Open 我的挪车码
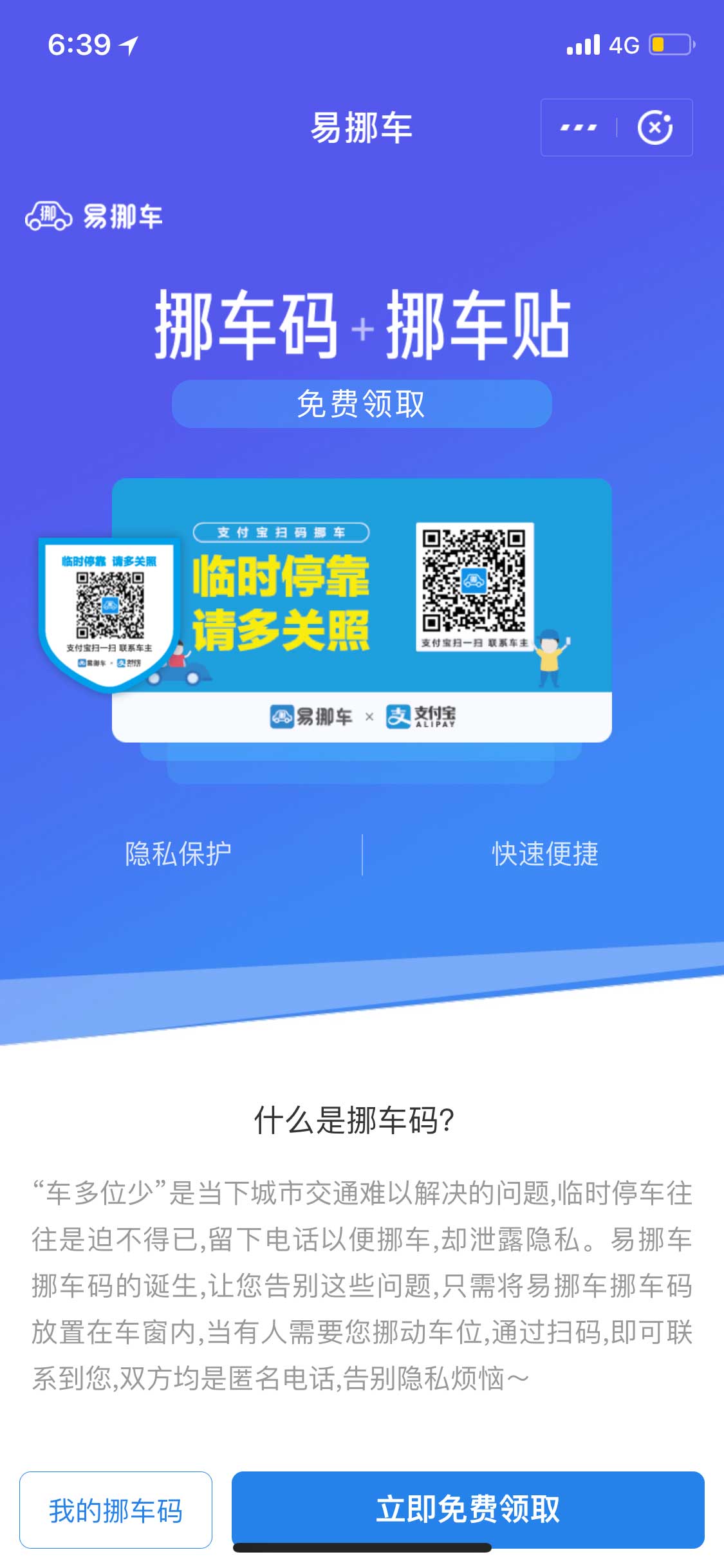724x1568 pixels. [116, 1510]
